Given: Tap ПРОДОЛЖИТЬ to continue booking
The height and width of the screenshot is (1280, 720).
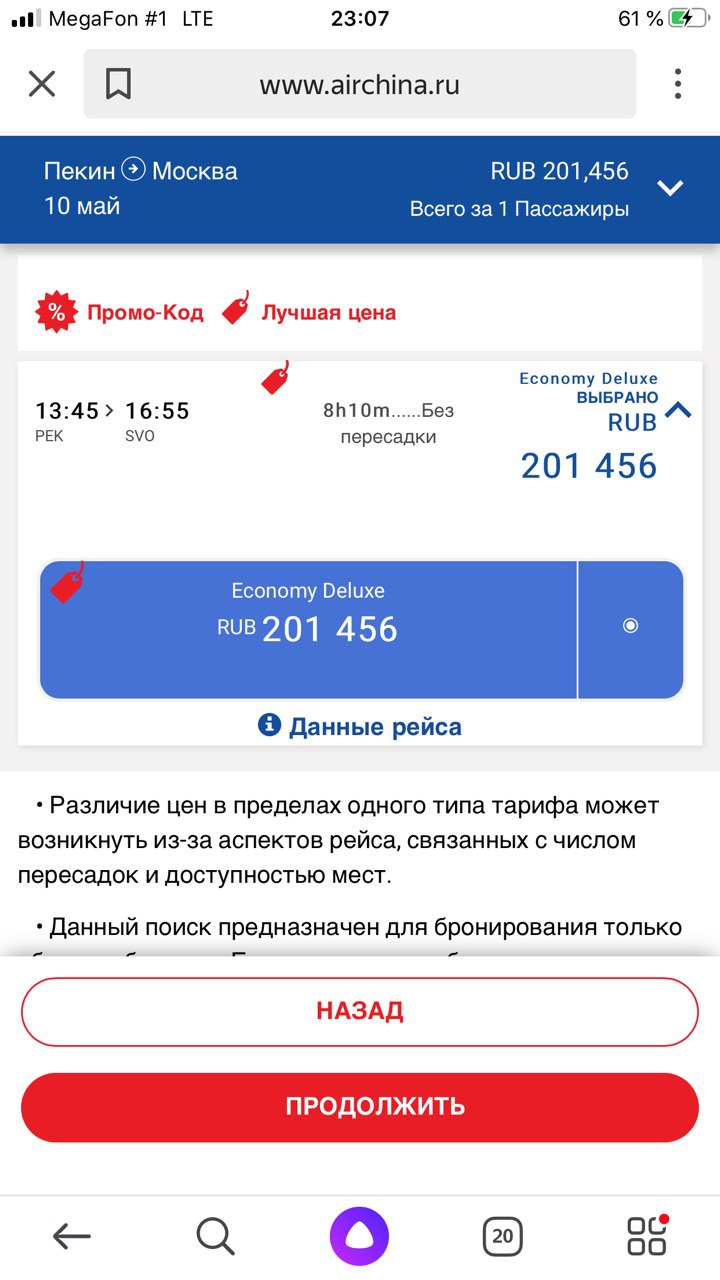Looking at the screenshot, I should coord(360,1107).
